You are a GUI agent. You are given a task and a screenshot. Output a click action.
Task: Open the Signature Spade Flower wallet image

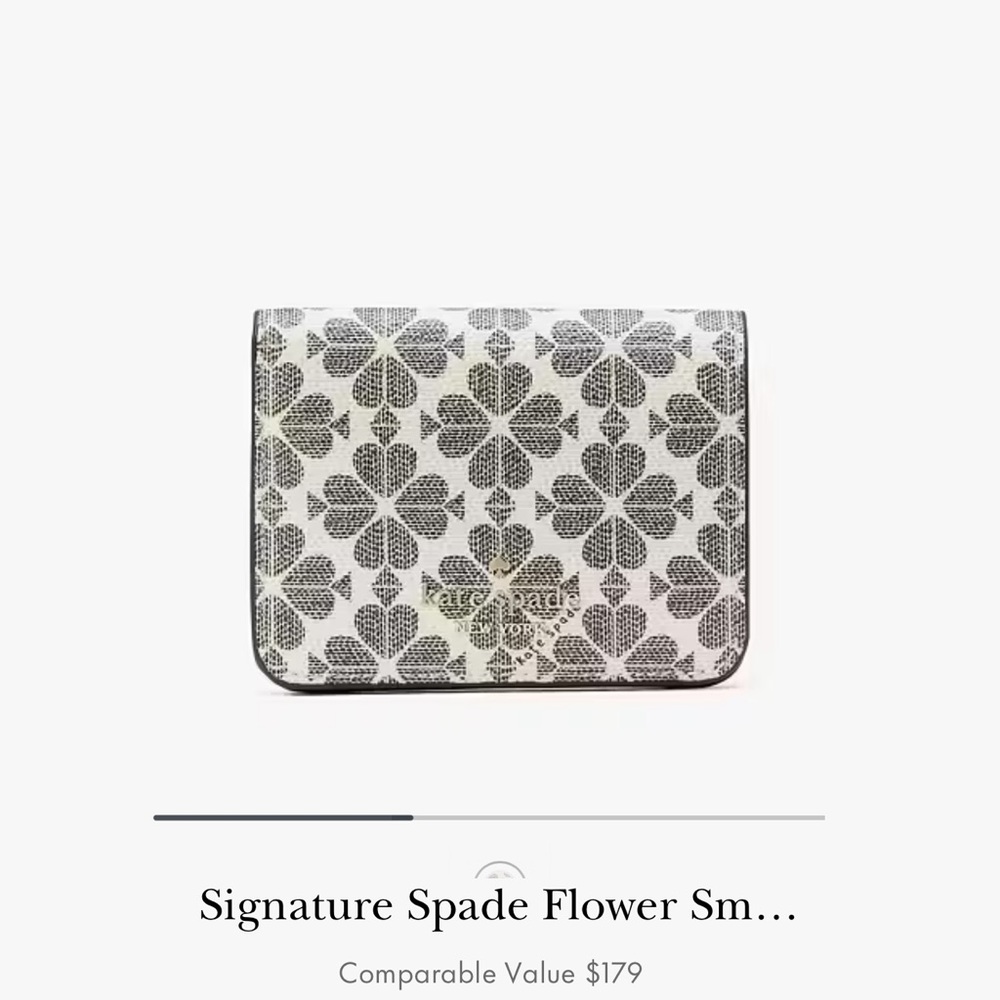pos(498,499)
